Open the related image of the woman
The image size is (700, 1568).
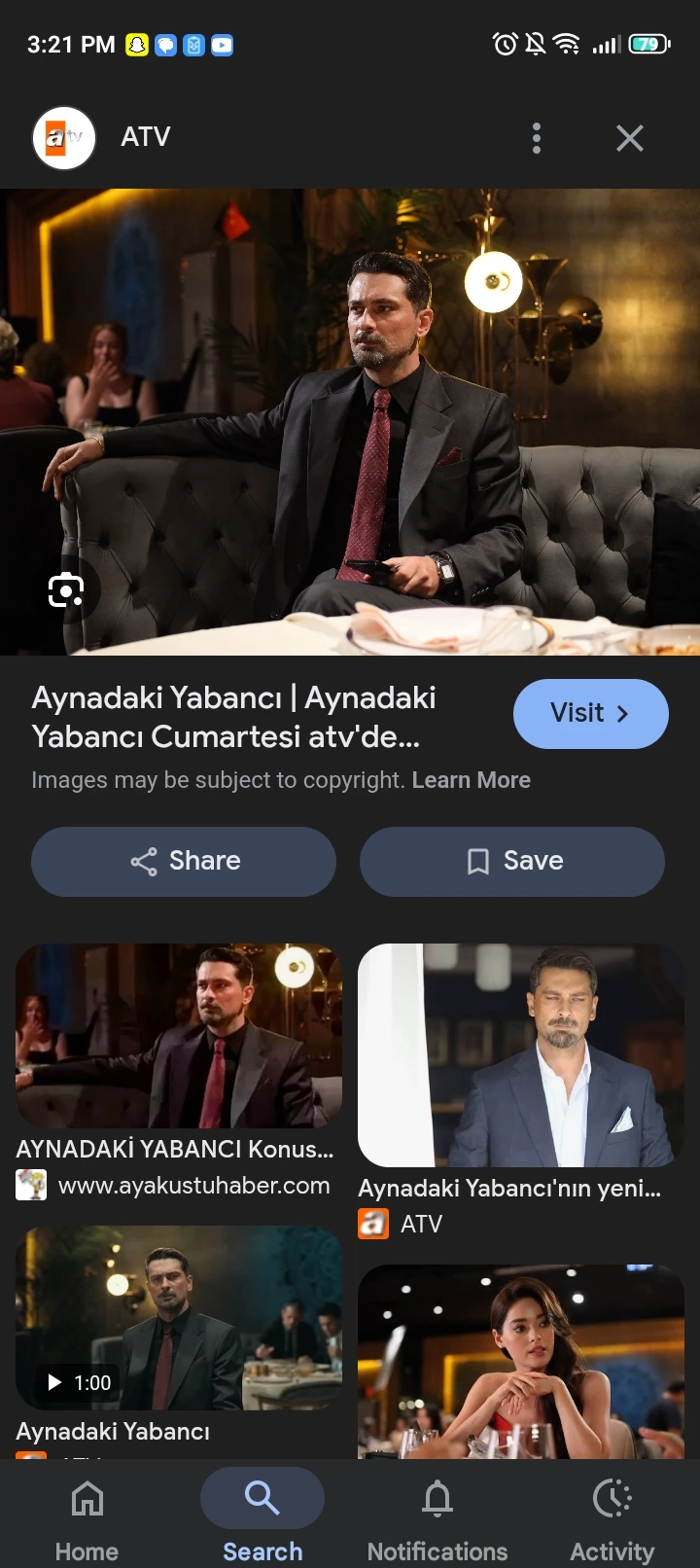click(521, 1362)
